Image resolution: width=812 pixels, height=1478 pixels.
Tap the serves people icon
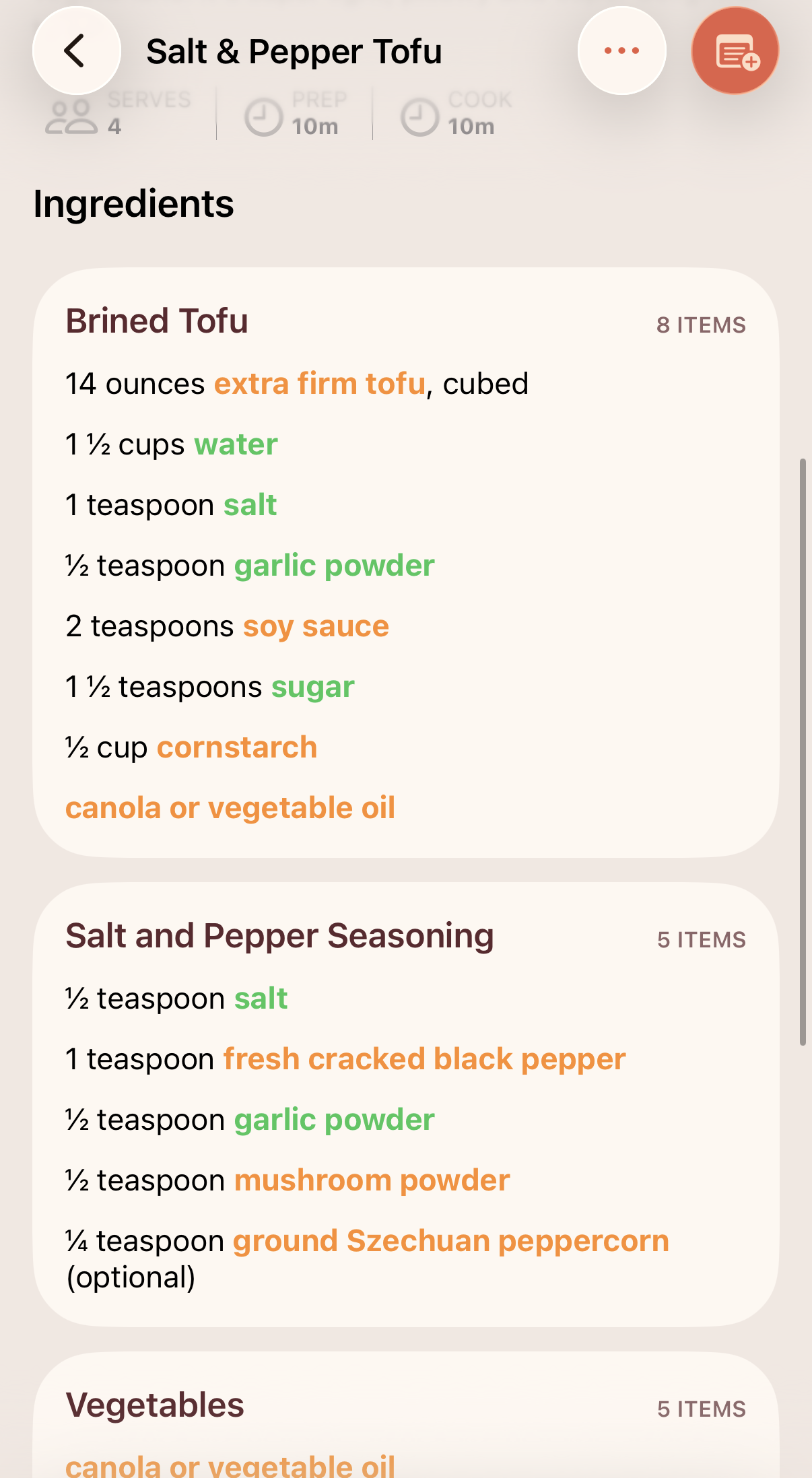pos(72,116)
